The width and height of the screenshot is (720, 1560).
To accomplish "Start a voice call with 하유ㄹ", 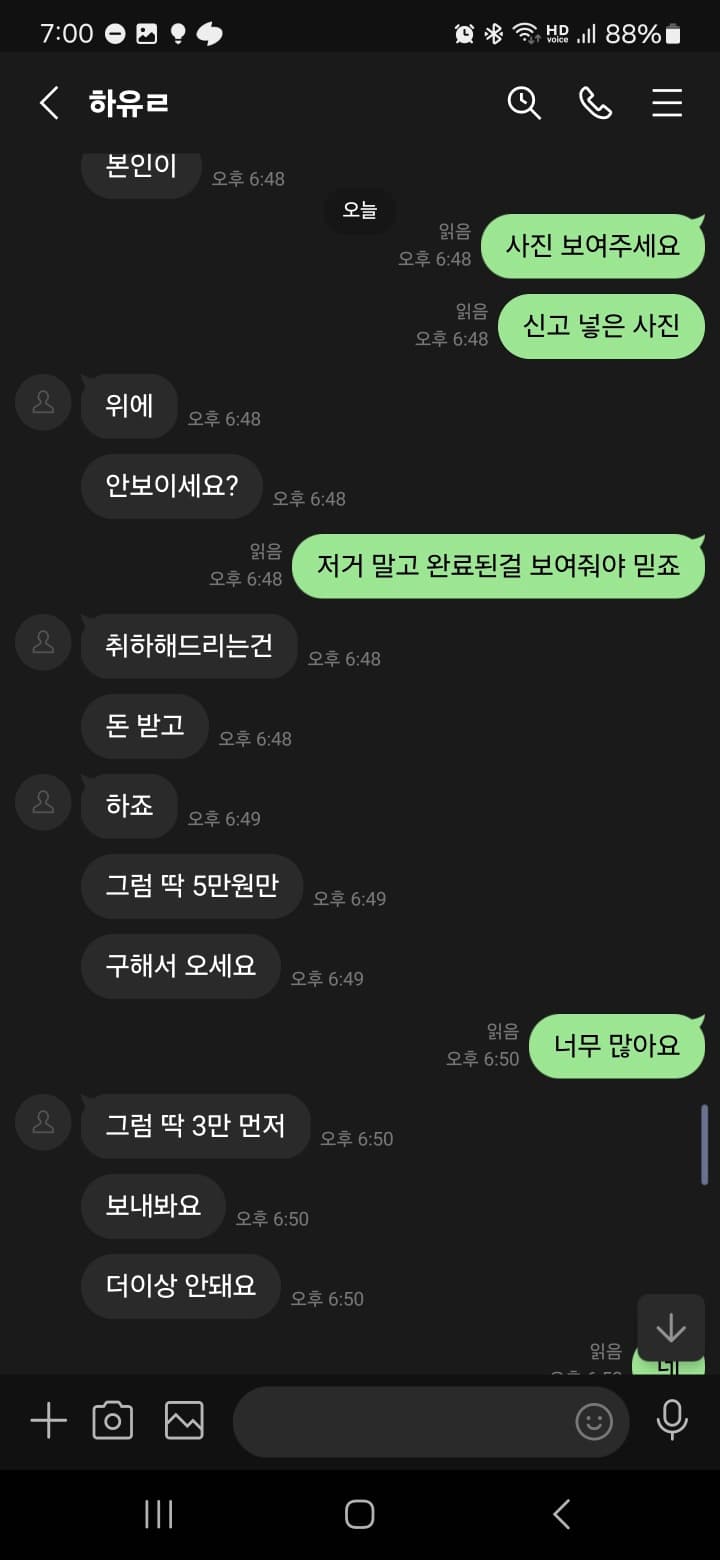I will coord(595,103).
